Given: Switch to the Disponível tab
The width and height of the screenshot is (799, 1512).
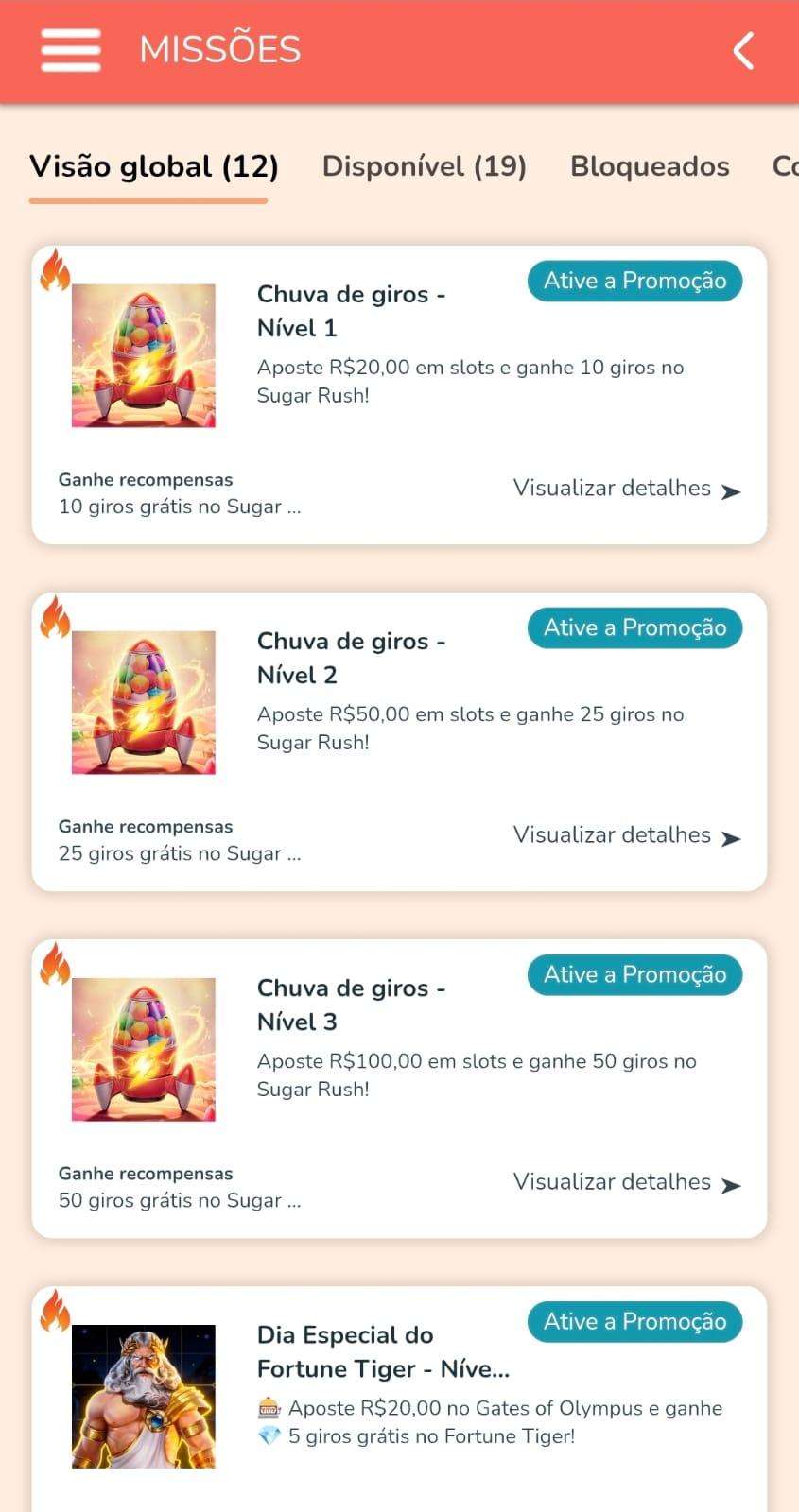Looking at the screenshot, I should (424, 166).
